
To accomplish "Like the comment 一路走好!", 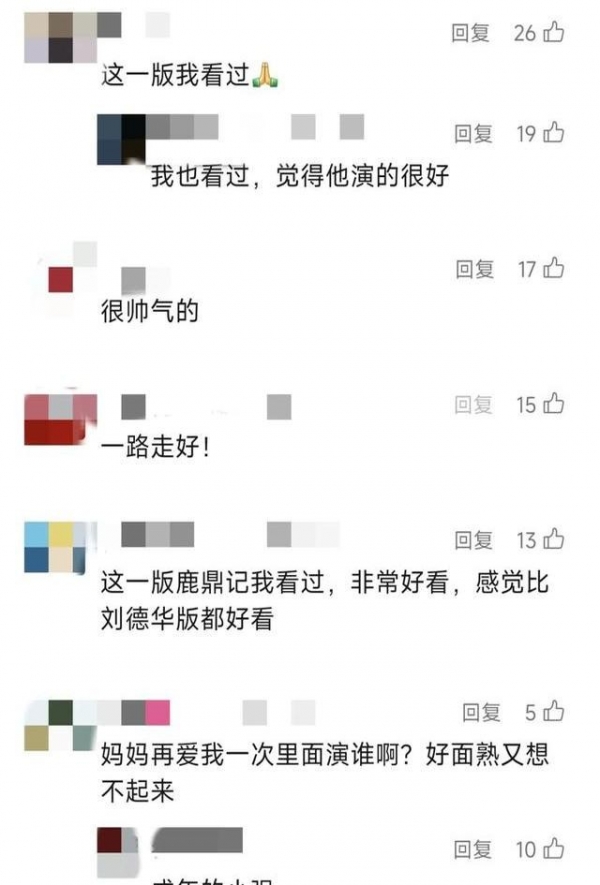I will click(x=554, y=404).
